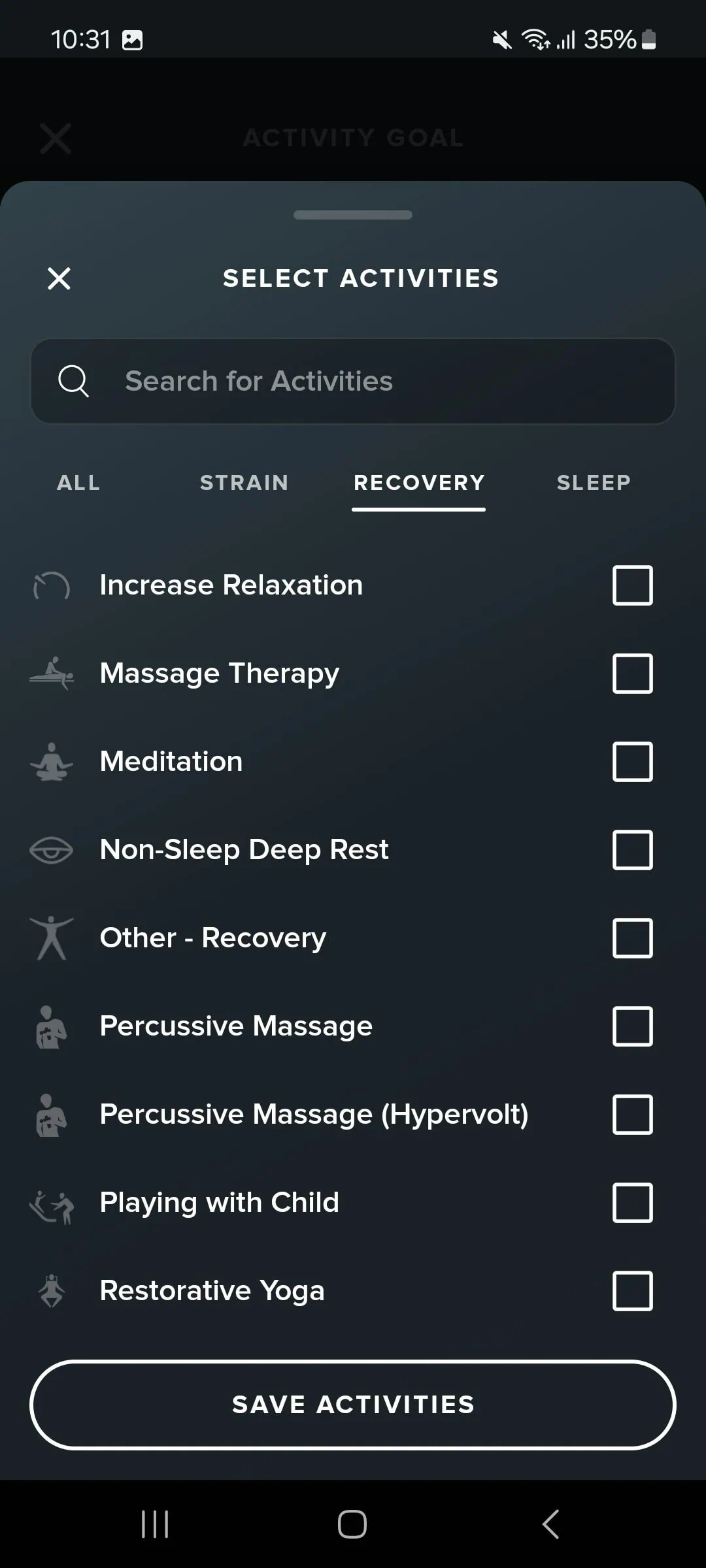
Task: Select Playing with Child
Action: click(632, 1203)
